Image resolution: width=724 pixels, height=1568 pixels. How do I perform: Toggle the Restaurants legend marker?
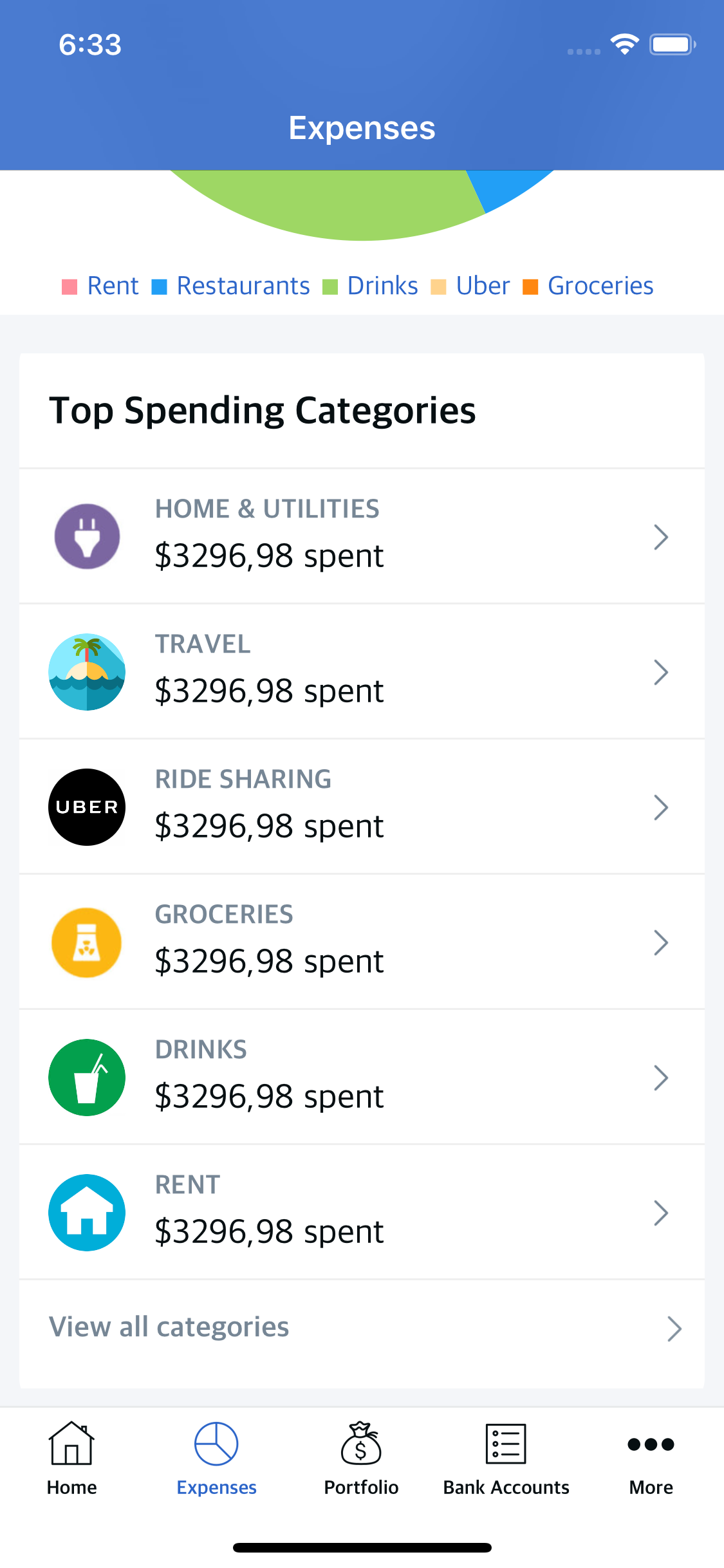coord(160,285)
